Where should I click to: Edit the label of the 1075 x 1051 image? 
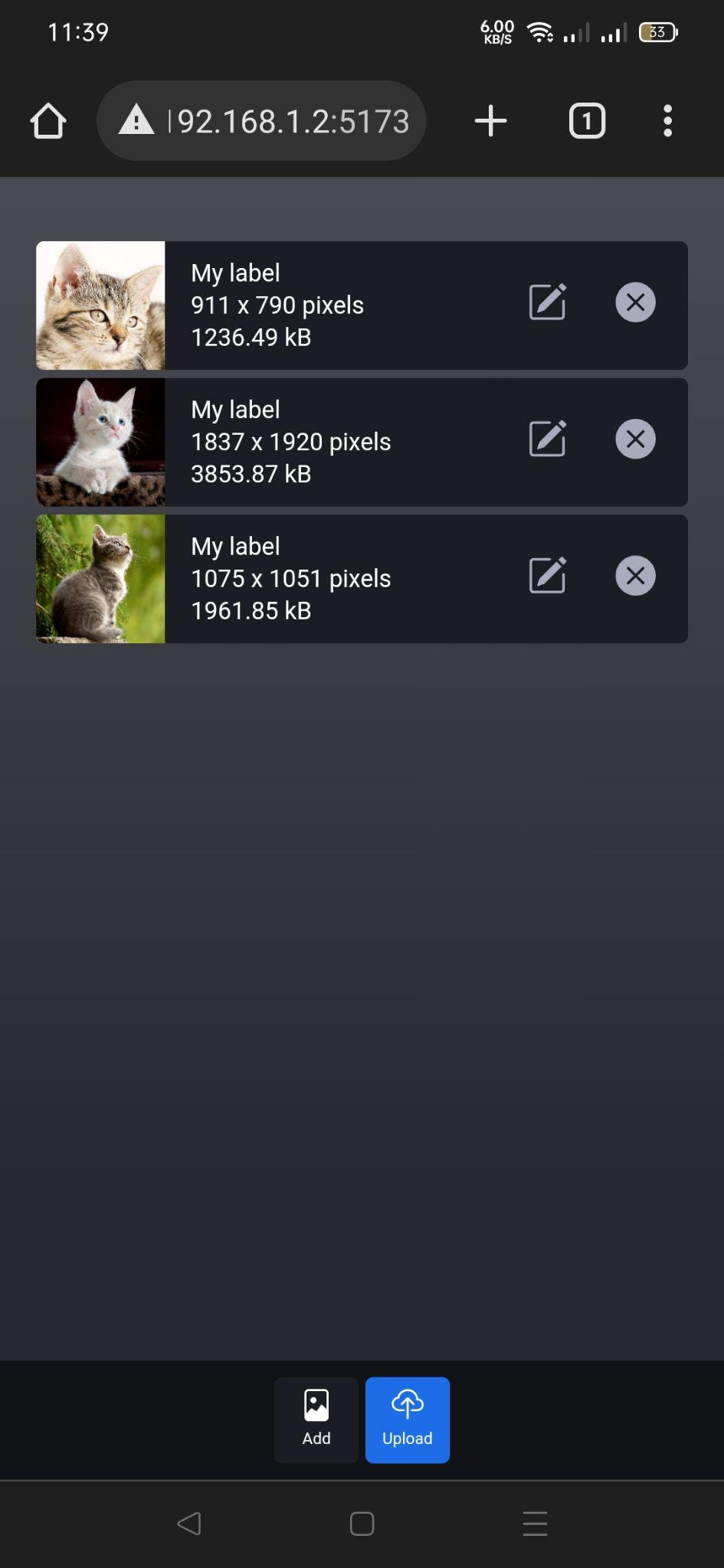click(x=547, y=575)
